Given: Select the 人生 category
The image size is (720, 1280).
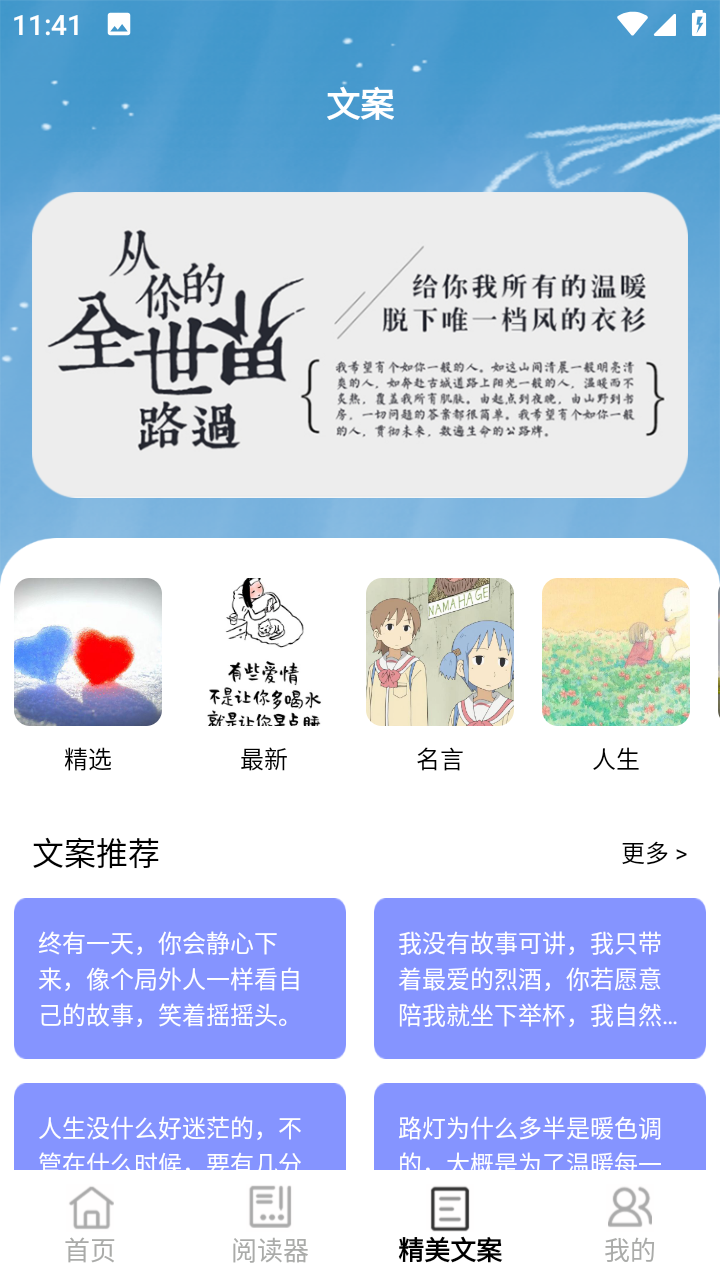Looking at the screenshot, I should 616,675.
